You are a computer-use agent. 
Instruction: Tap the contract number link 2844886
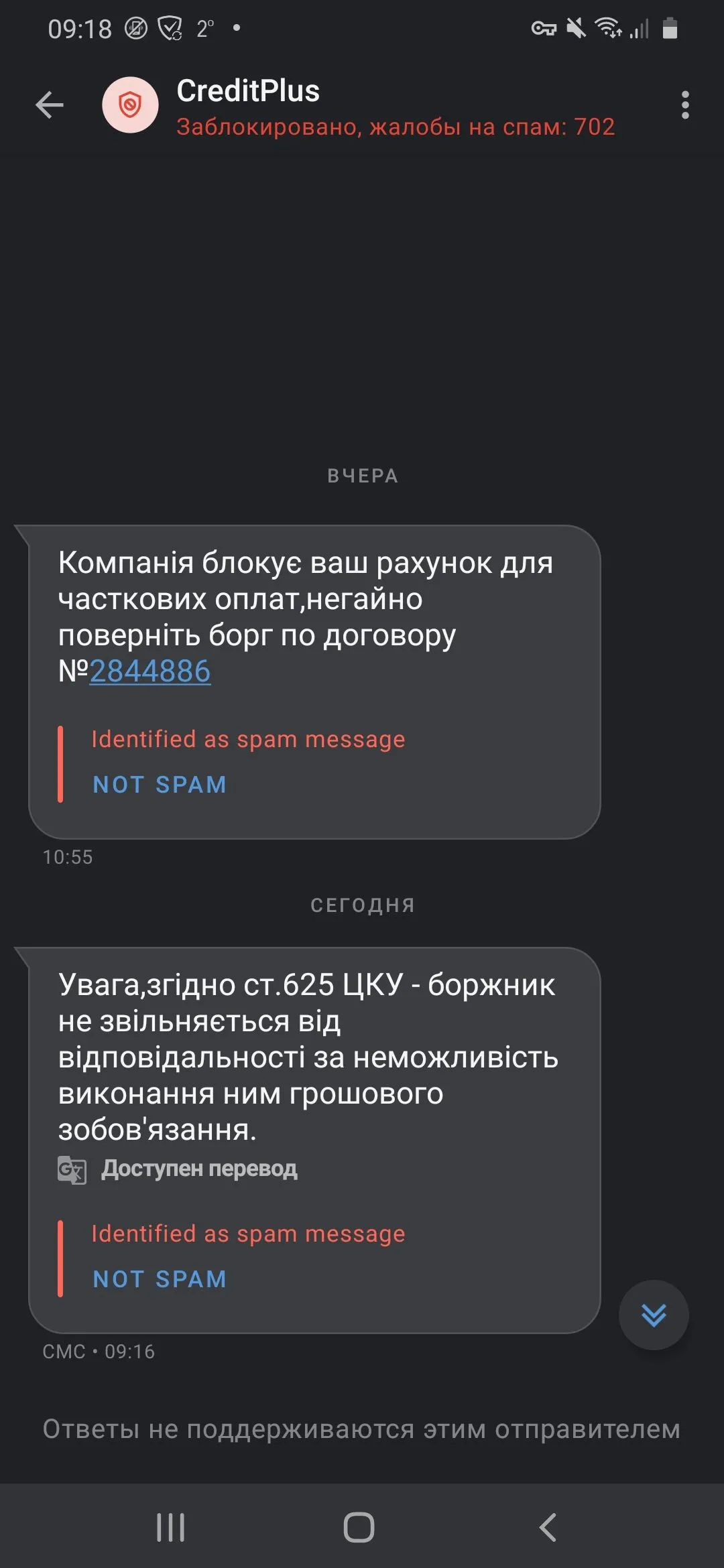click(x=150, y=671)
